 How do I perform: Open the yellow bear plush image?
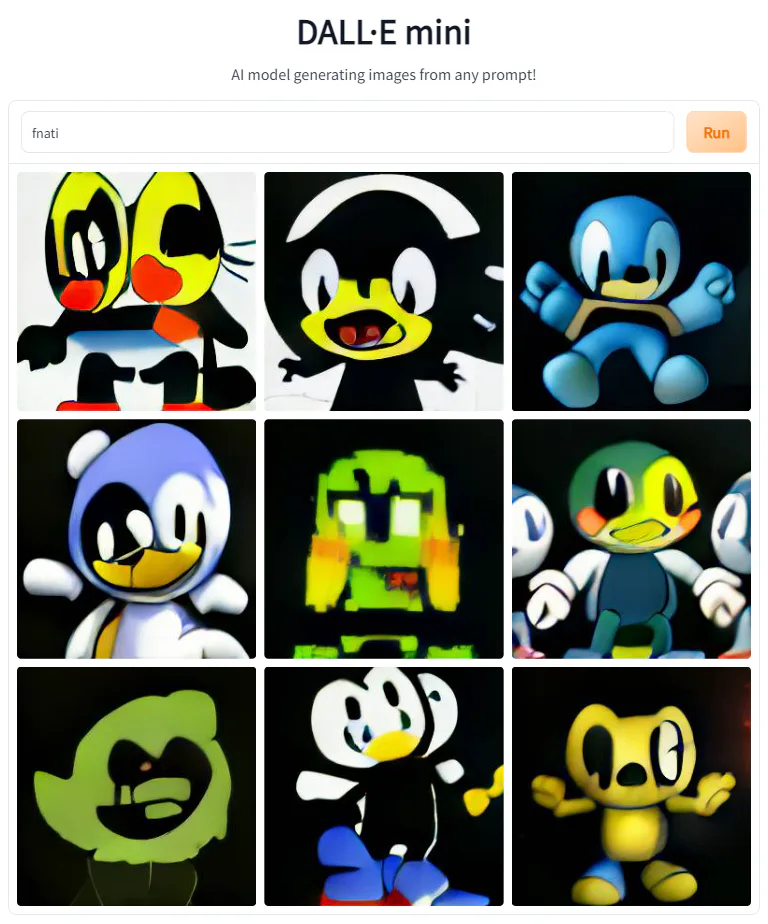point(631,786)
